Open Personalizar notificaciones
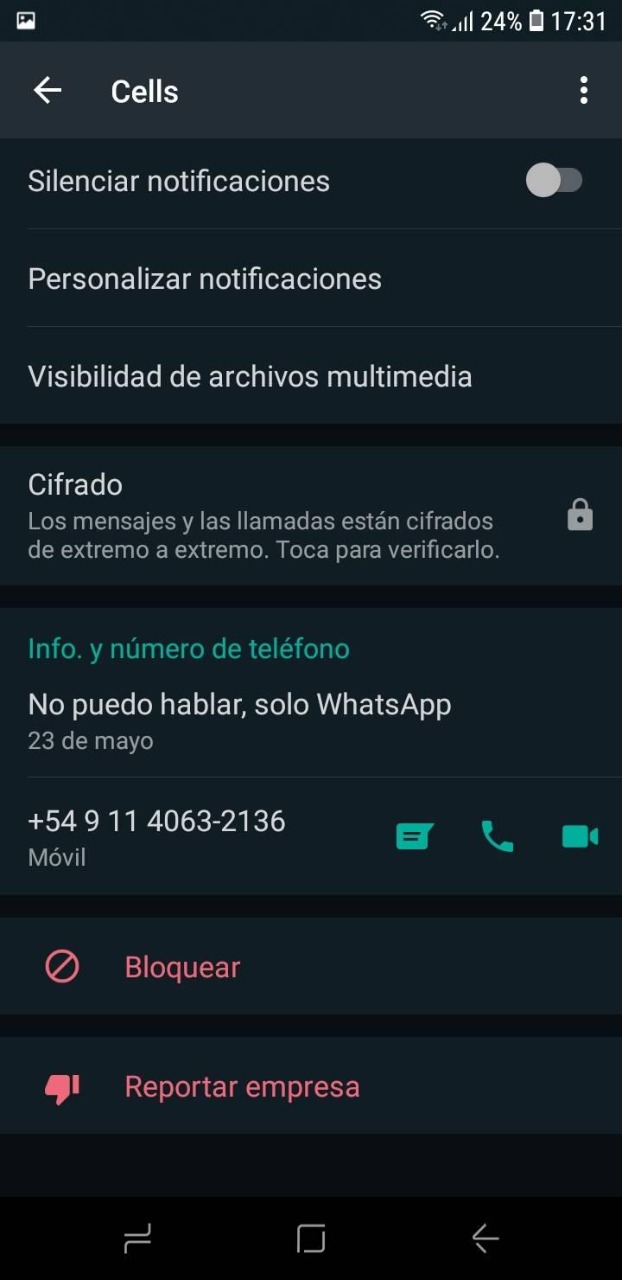The height and width of the screenshot is (1280, 622). [x=205, y=279]
